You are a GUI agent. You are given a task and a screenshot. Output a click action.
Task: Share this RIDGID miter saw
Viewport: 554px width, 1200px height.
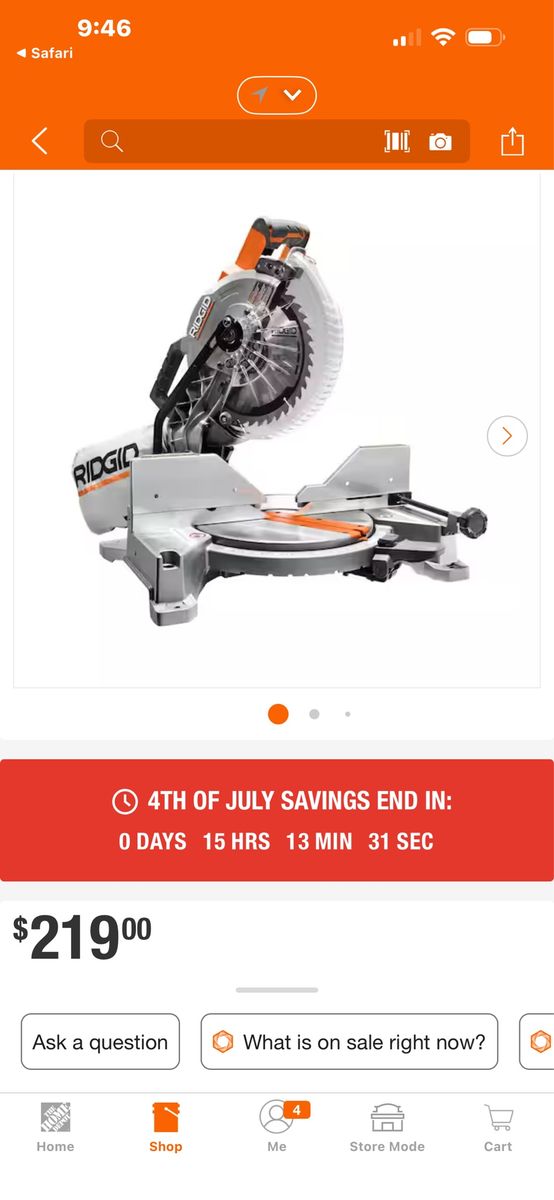click(512, 141)
